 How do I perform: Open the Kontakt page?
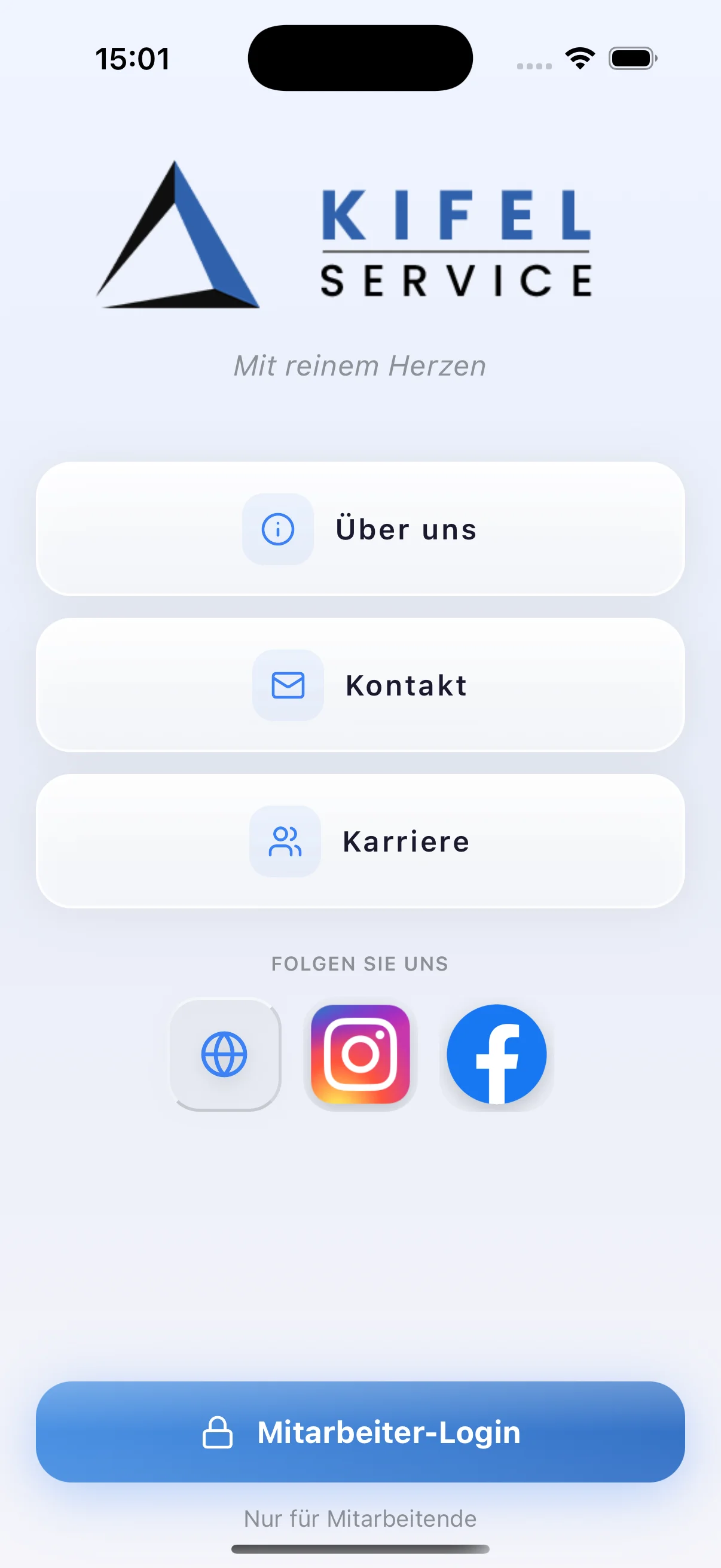[360, 685]
